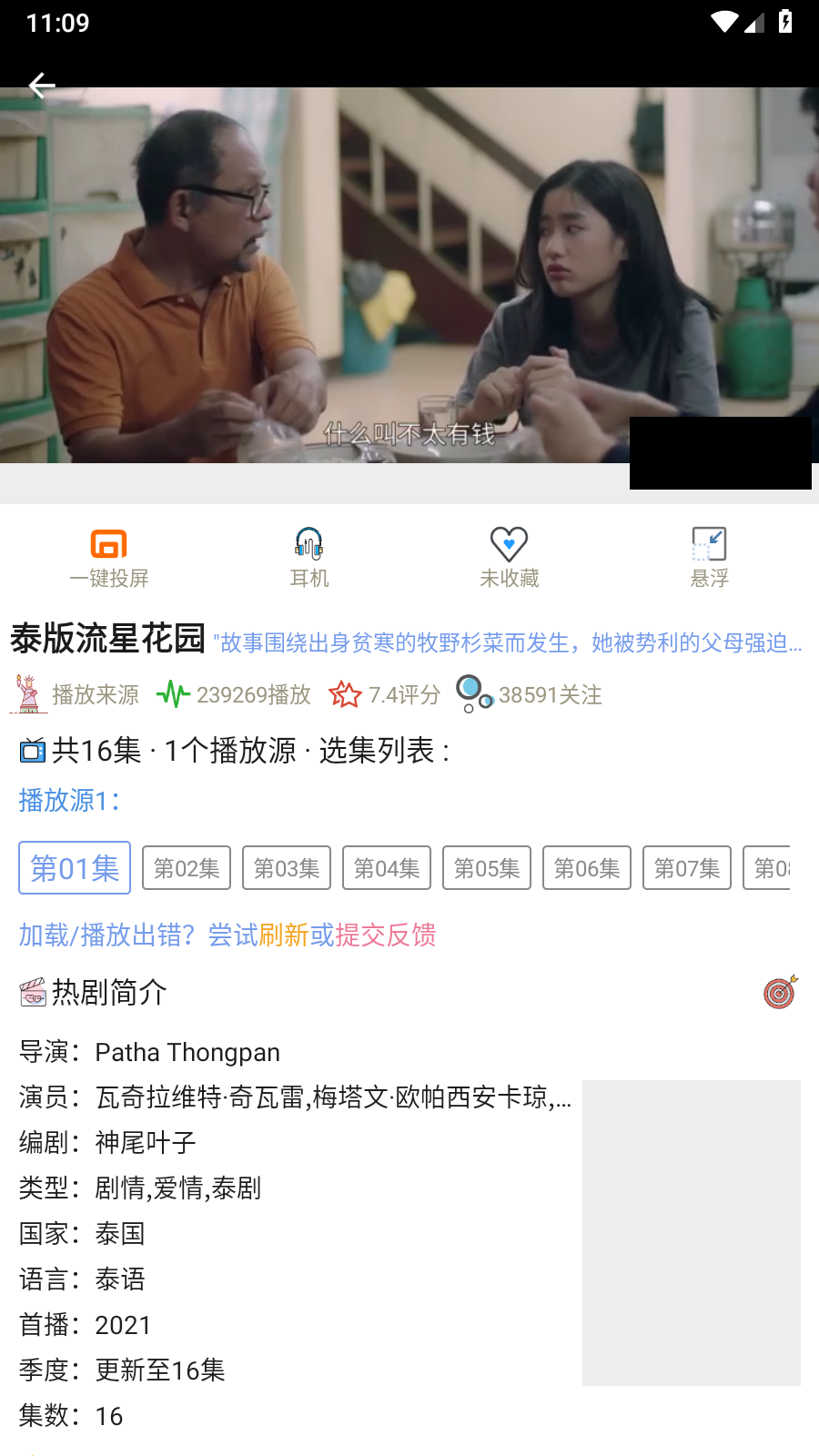Play episode 第07集
Screen dimensions: 819x1456
(x=687, y=868)
